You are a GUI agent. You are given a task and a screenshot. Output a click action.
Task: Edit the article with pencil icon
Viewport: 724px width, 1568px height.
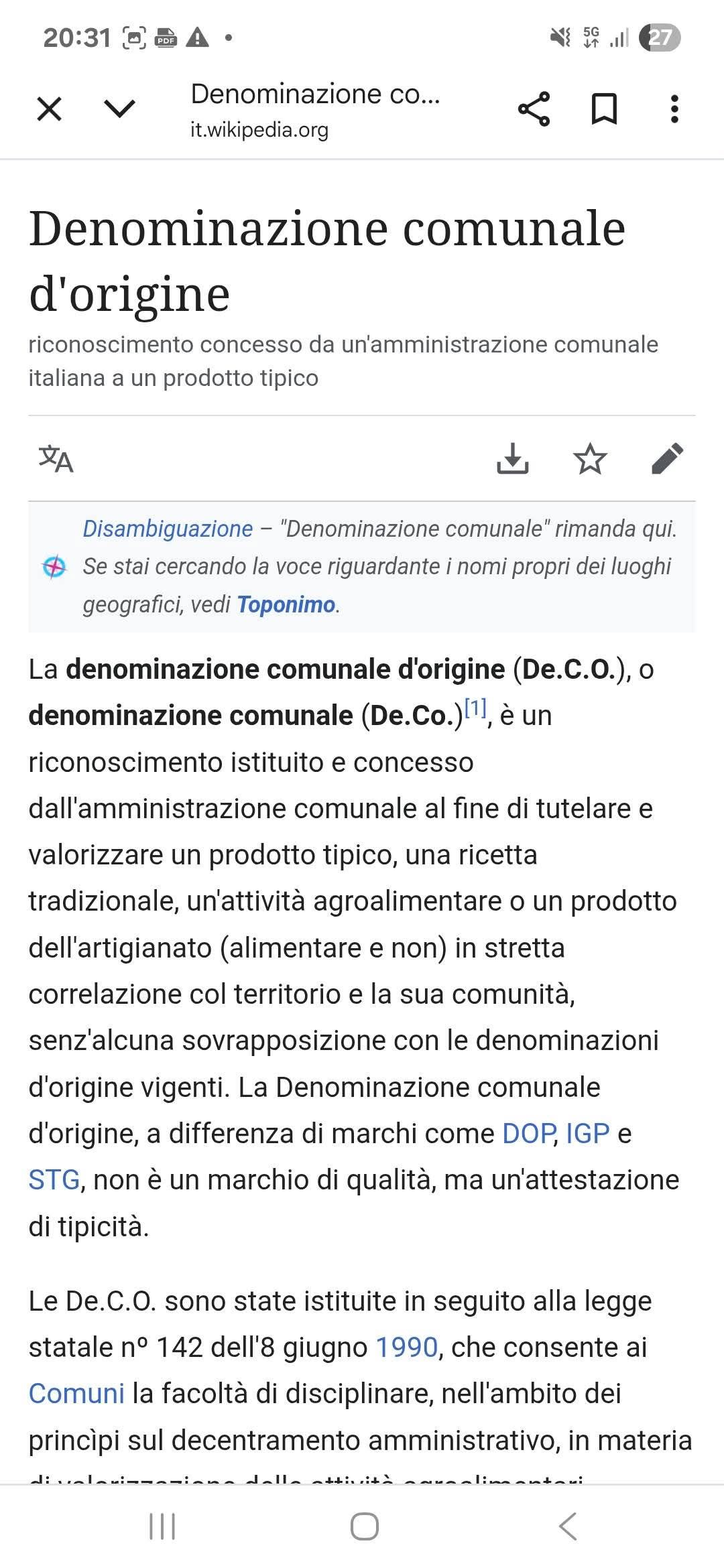click(667, 459)
